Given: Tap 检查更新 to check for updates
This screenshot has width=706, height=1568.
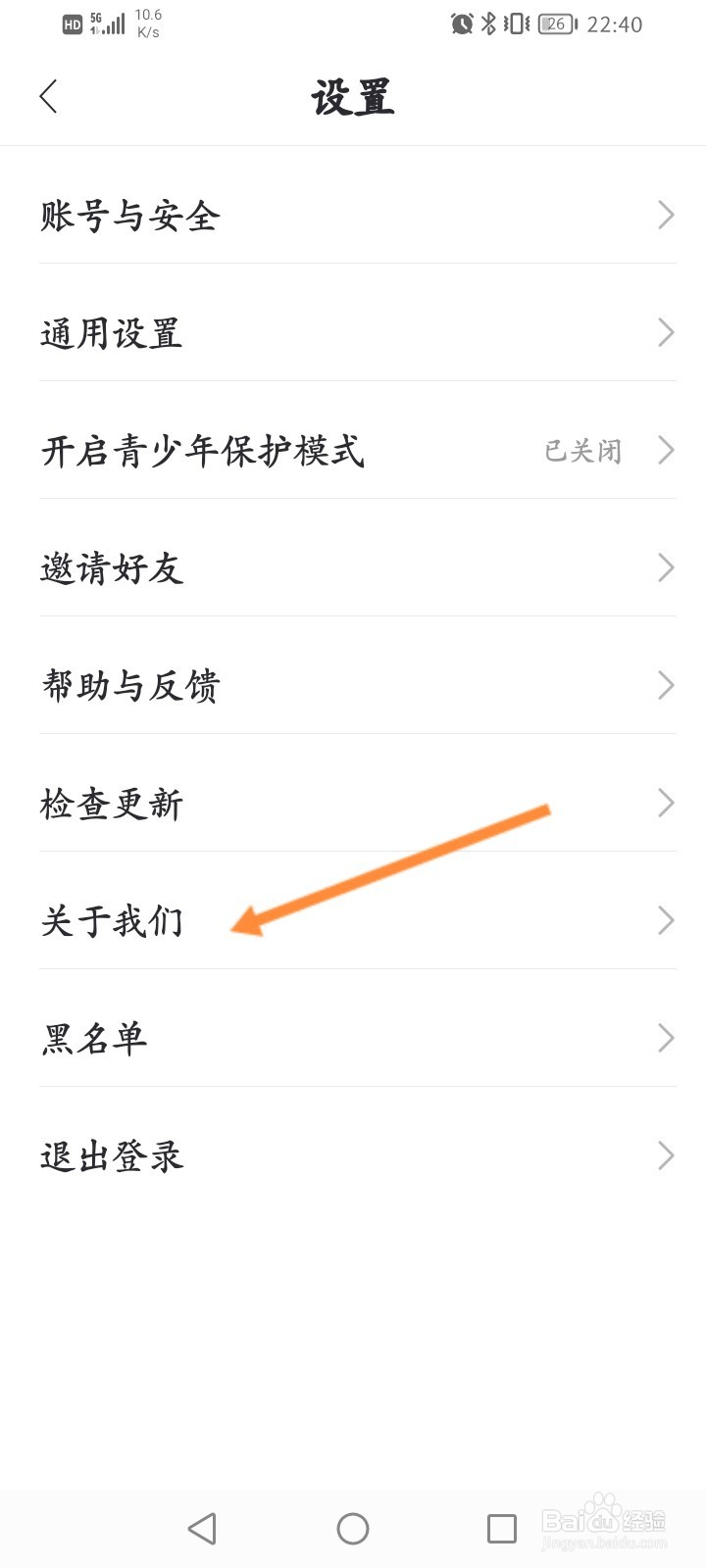Looking at the screenshot, I should [112, 804].
